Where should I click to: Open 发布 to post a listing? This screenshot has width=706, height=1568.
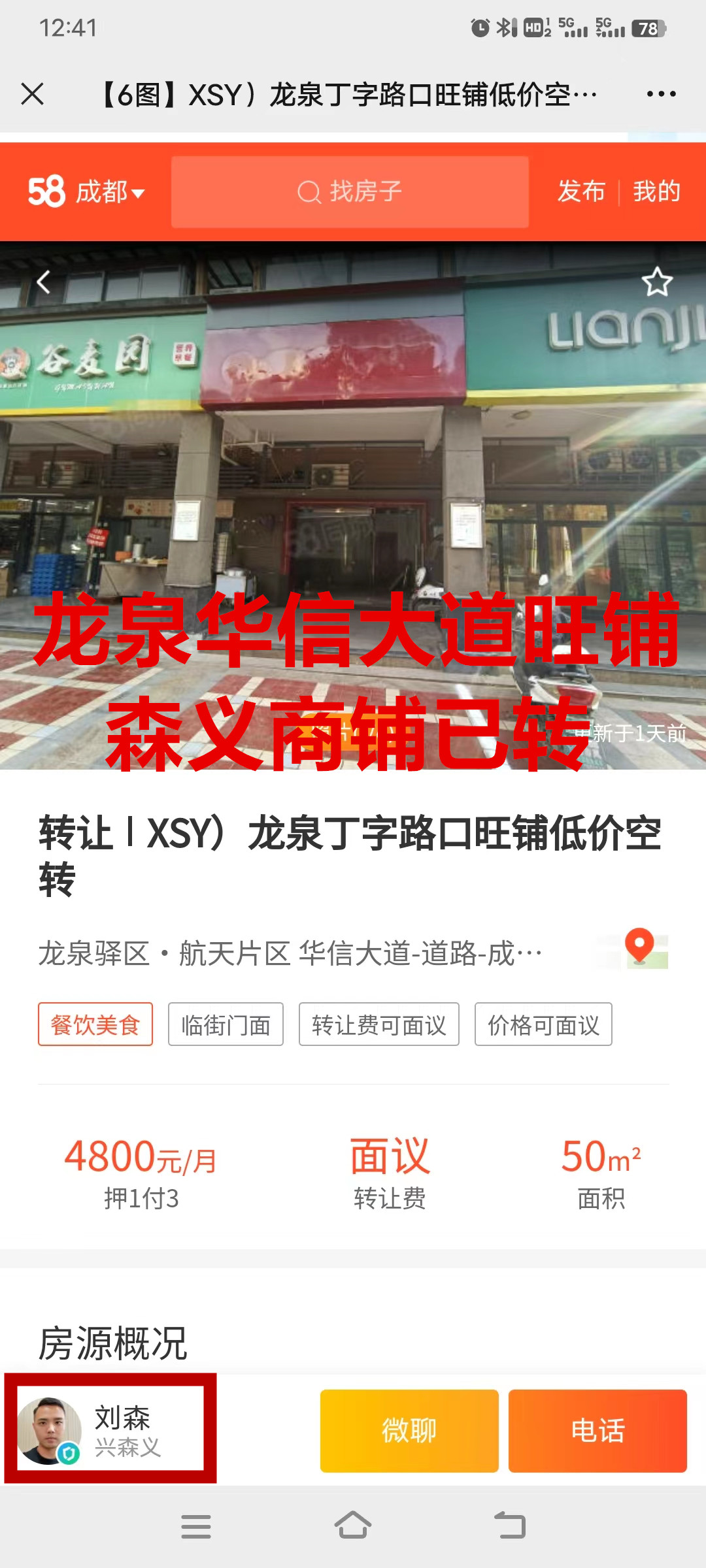pyautogui.click(x=581, y=192)
